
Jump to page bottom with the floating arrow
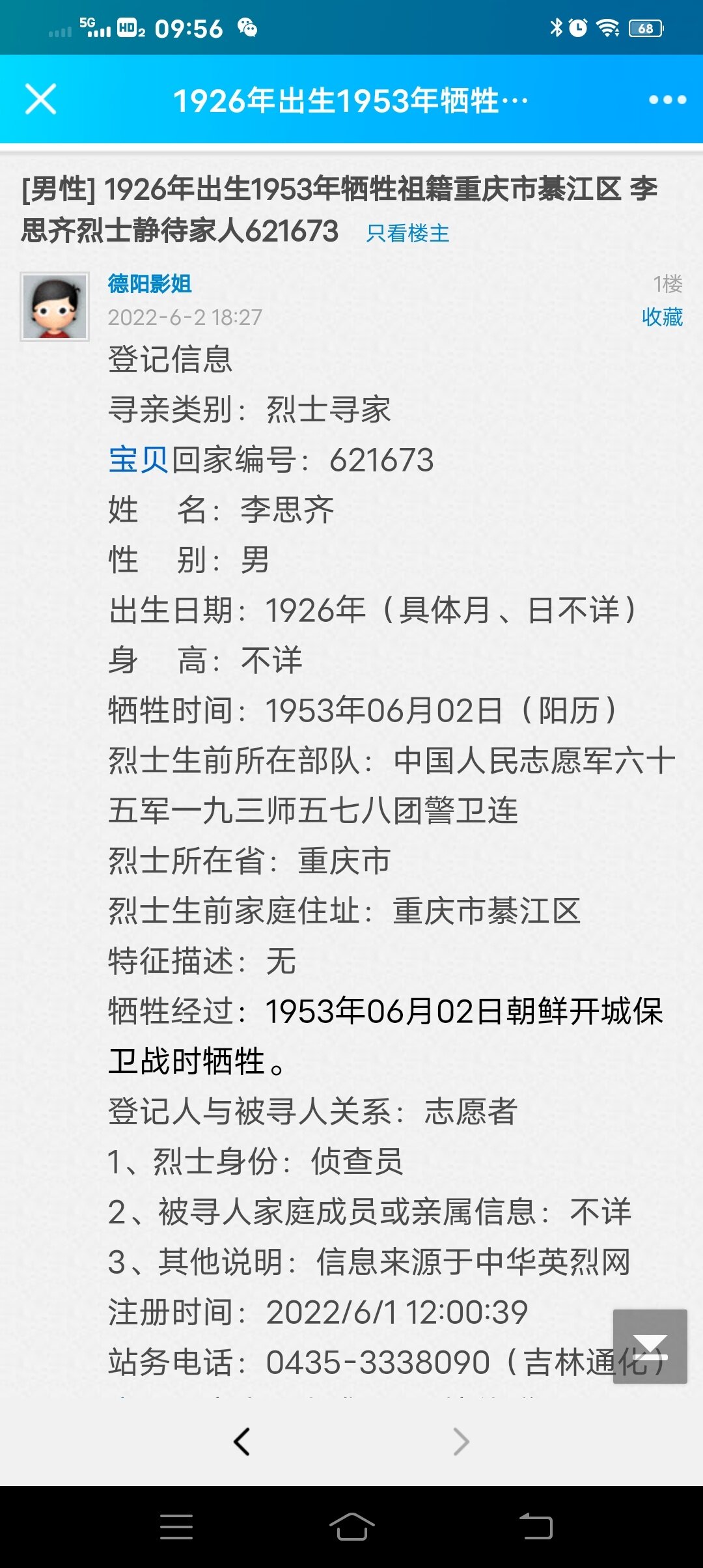[650, 1346]
